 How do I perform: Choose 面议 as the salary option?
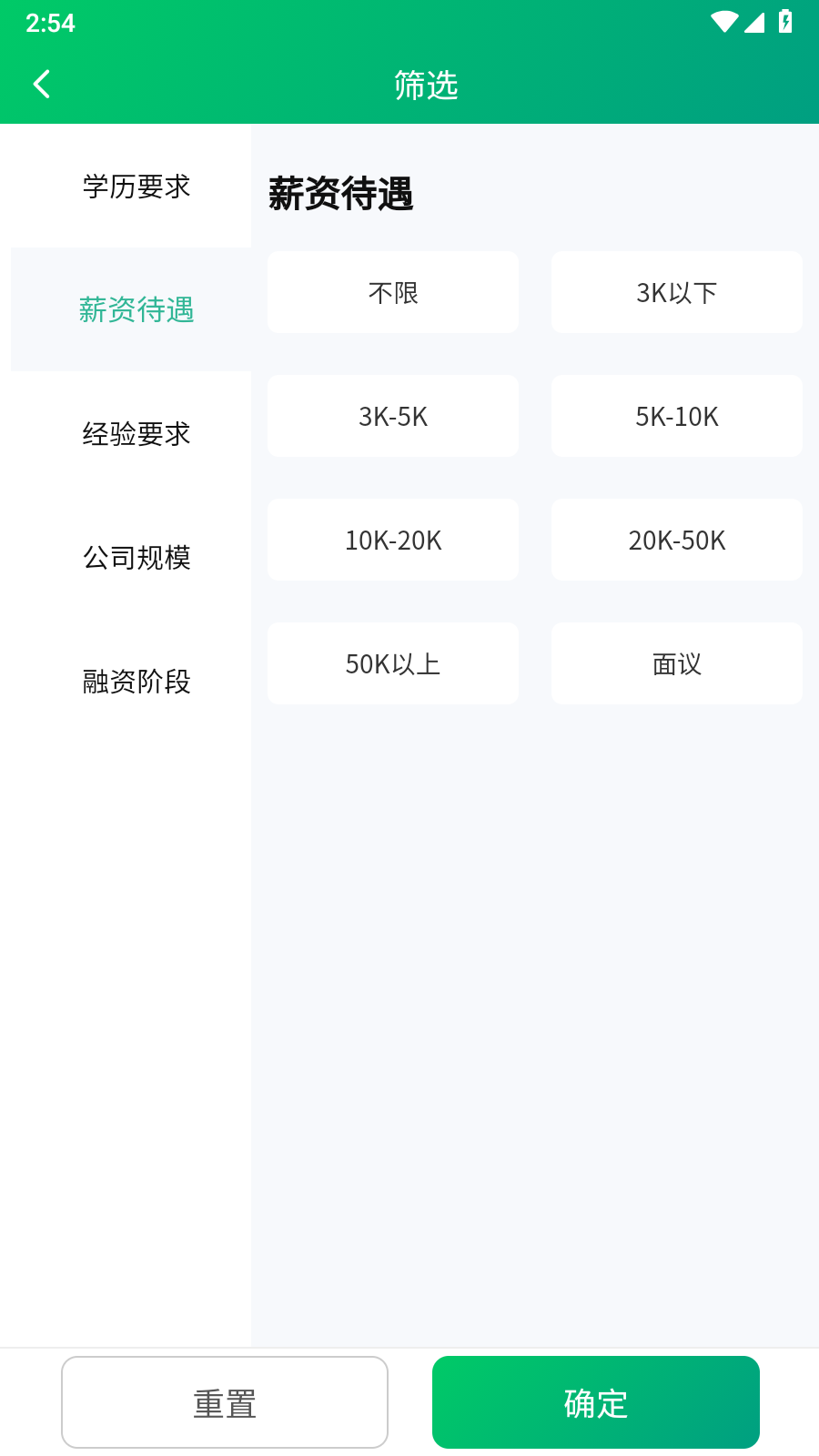point(676,663)
